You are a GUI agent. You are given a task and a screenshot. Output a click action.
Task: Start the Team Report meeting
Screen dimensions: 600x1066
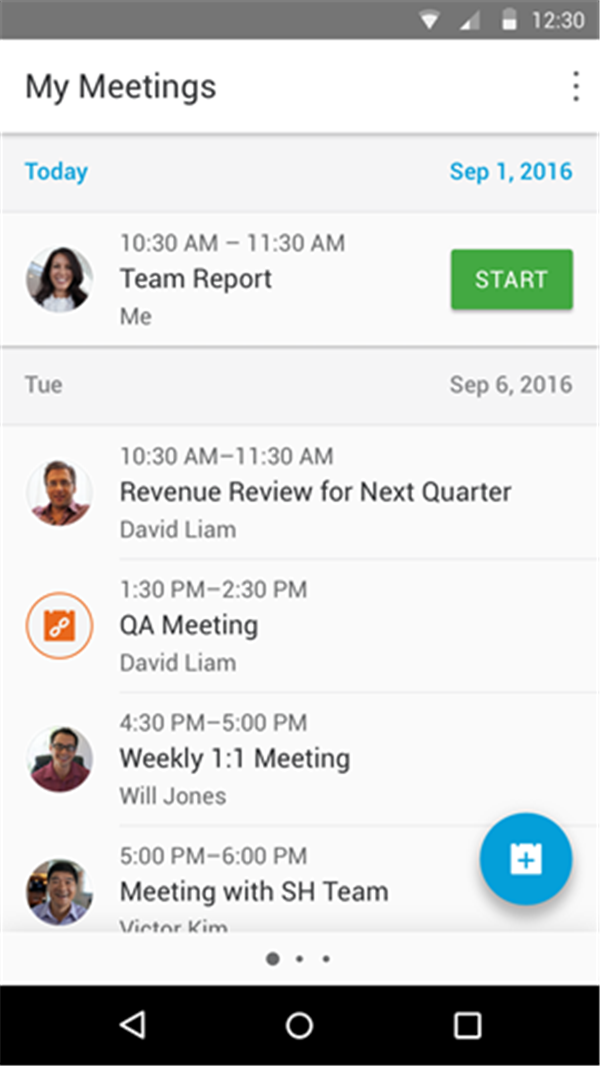pyautogui.click(x=511, y=279)
